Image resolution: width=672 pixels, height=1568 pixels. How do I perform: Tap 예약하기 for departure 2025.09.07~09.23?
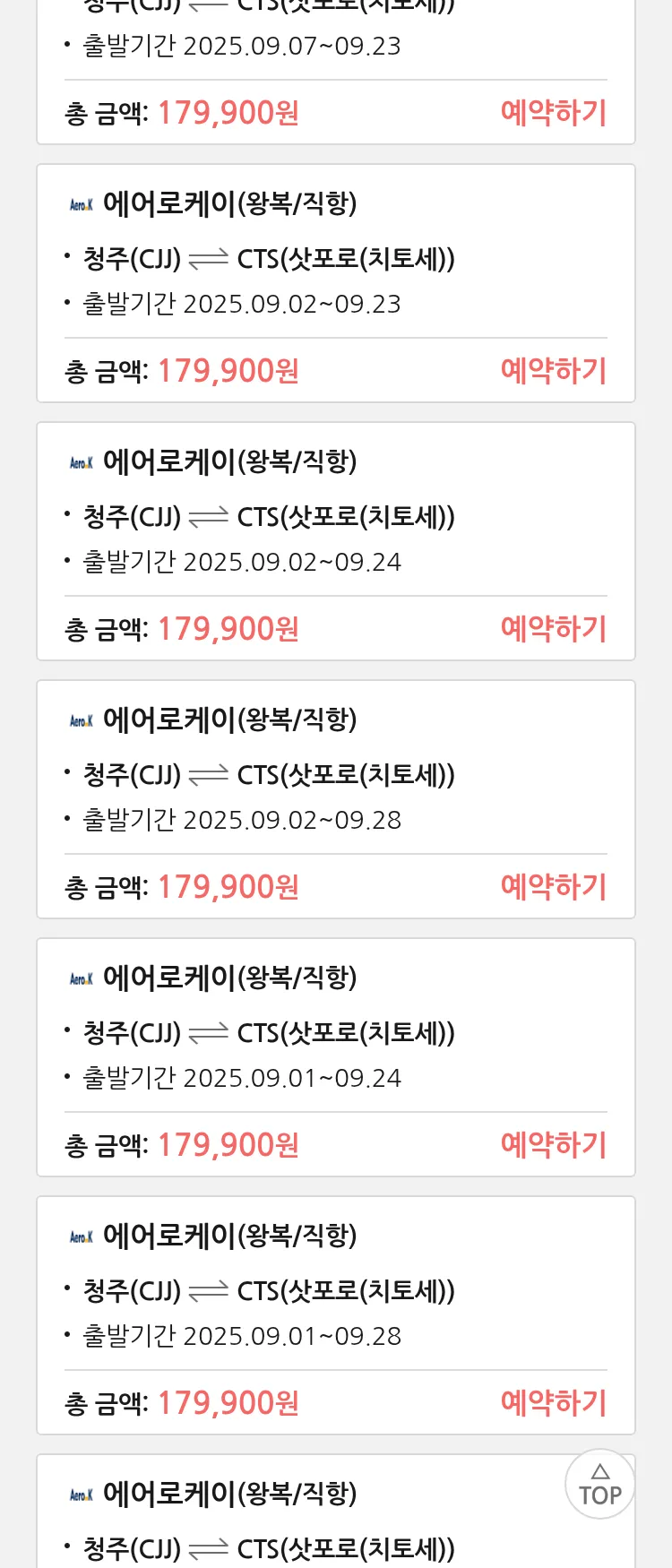point(553,113)
